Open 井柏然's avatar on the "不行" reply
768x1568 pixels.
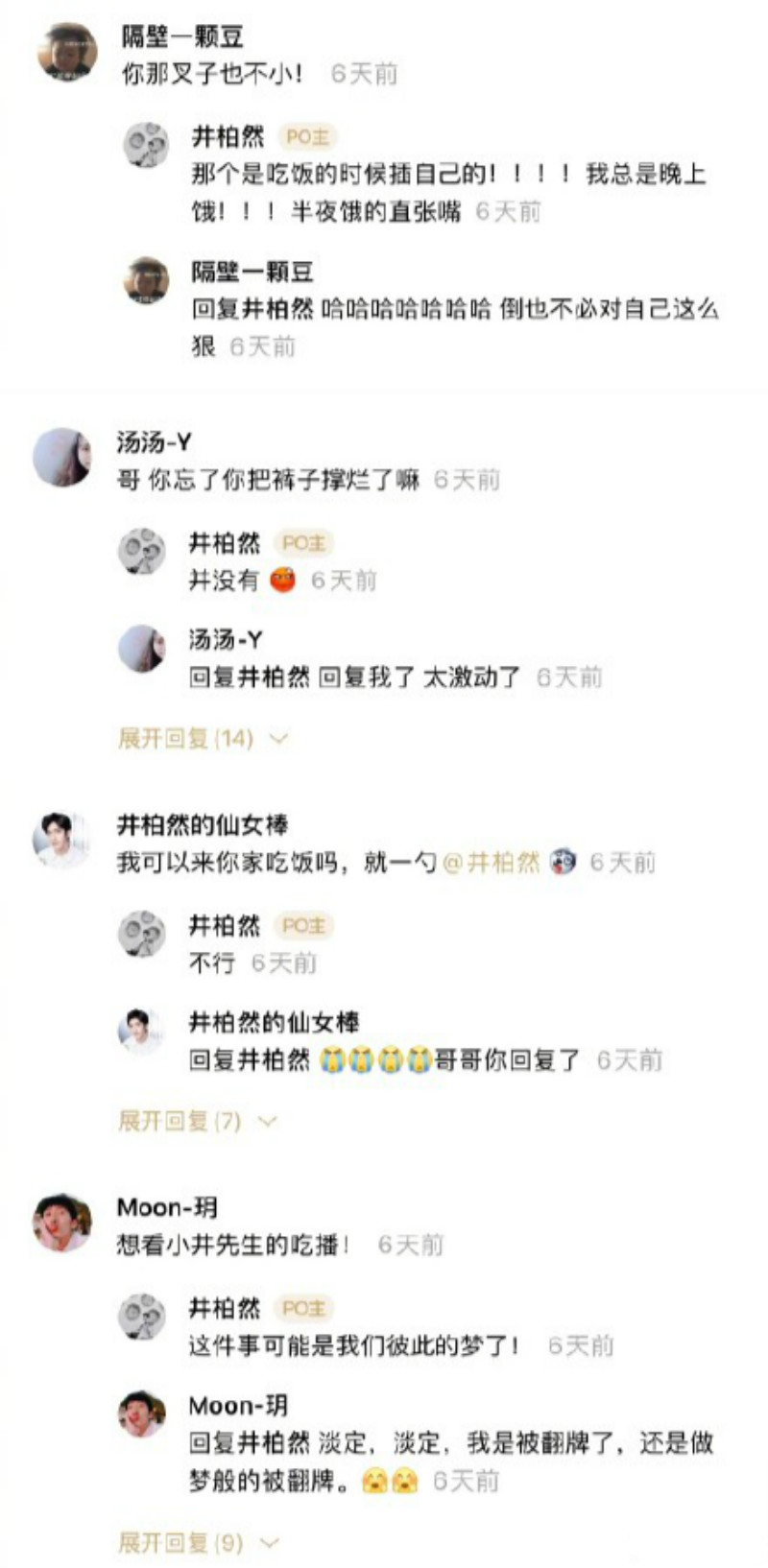point(142,934)
